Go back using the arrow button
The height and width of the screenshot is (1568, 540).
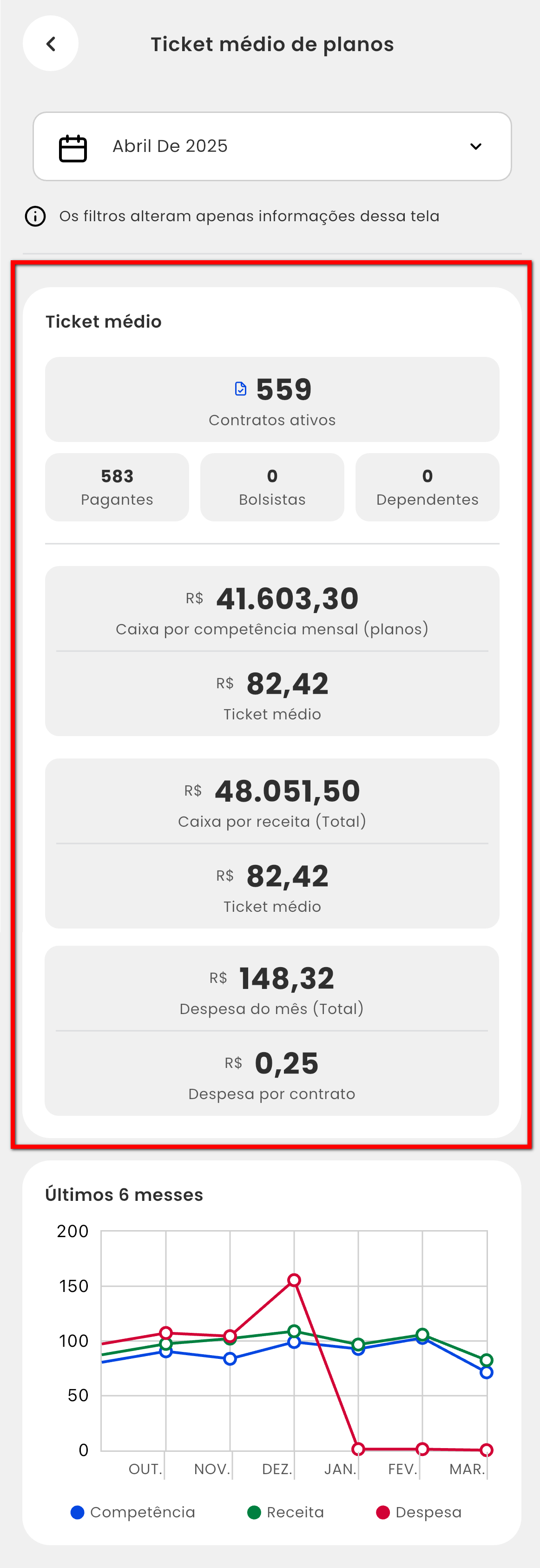pyautogui.click(x=51, y=44)
